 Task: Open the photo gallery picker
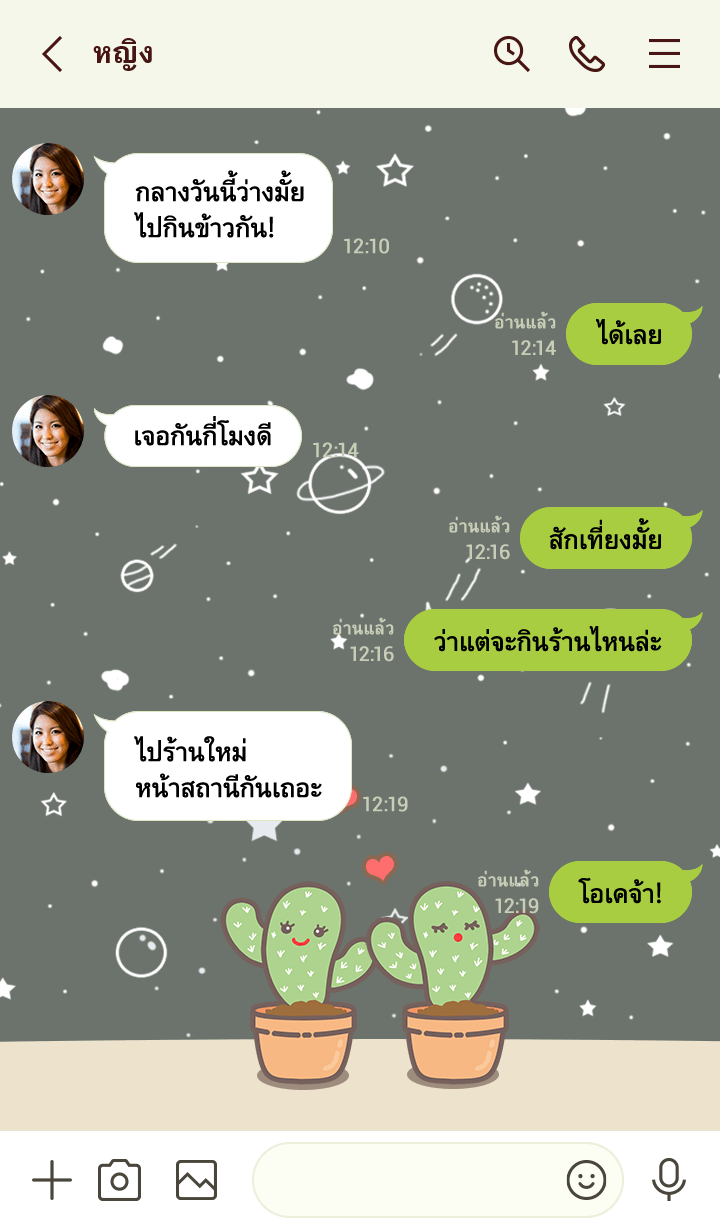point(196,1181)
